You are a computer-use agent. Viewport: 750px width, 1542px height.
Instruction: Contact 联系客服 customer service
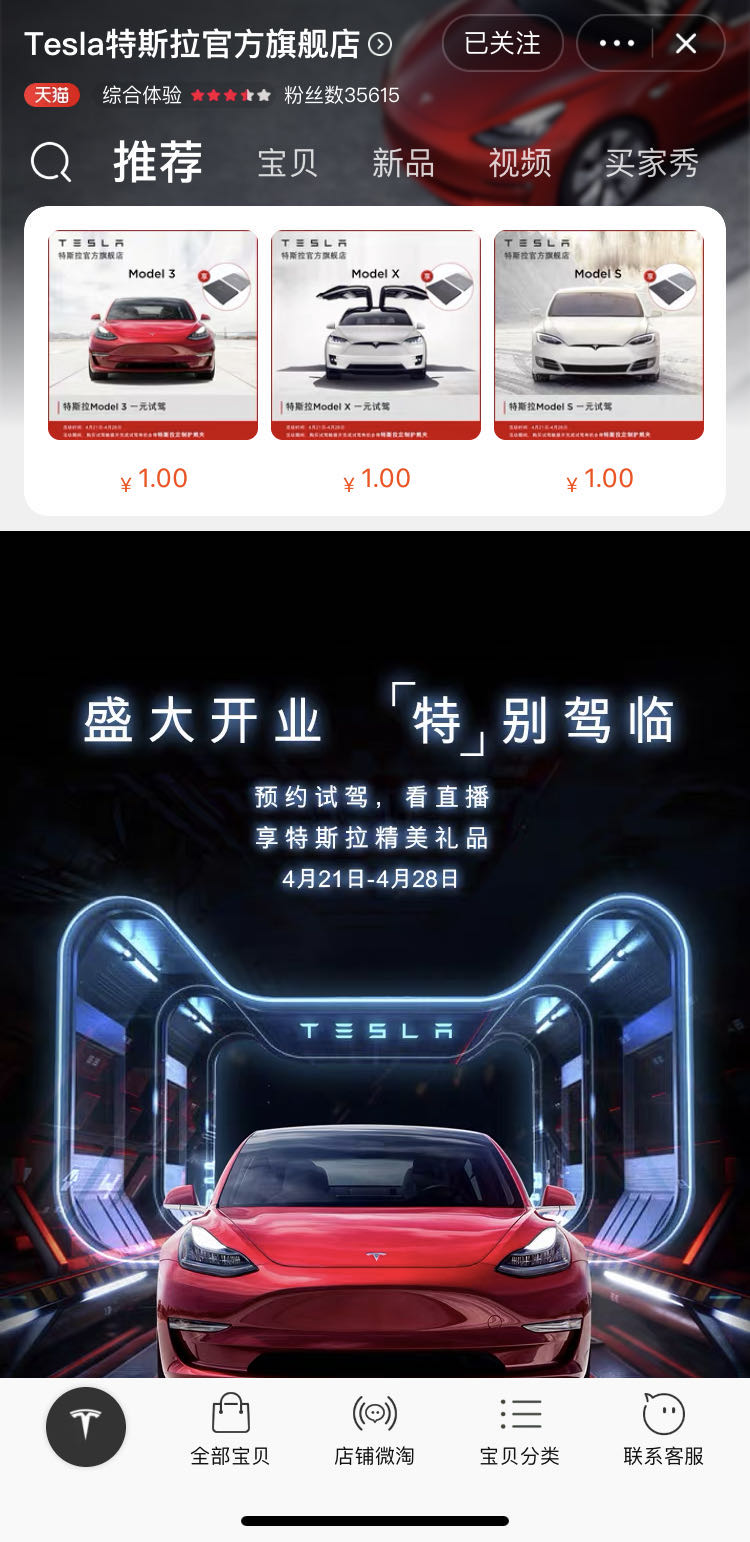pos(663,1430)
